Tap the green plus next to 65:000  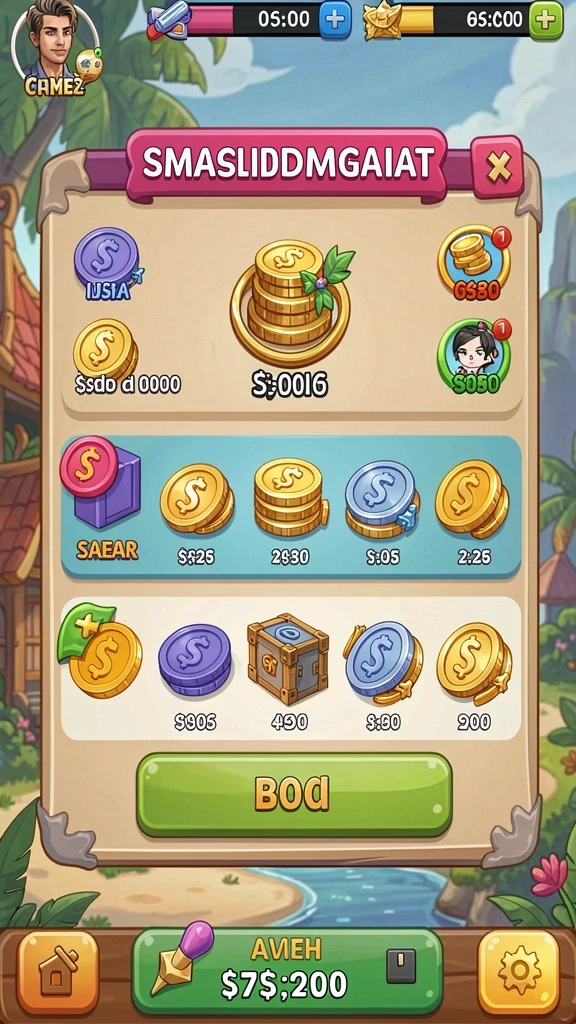546,20
